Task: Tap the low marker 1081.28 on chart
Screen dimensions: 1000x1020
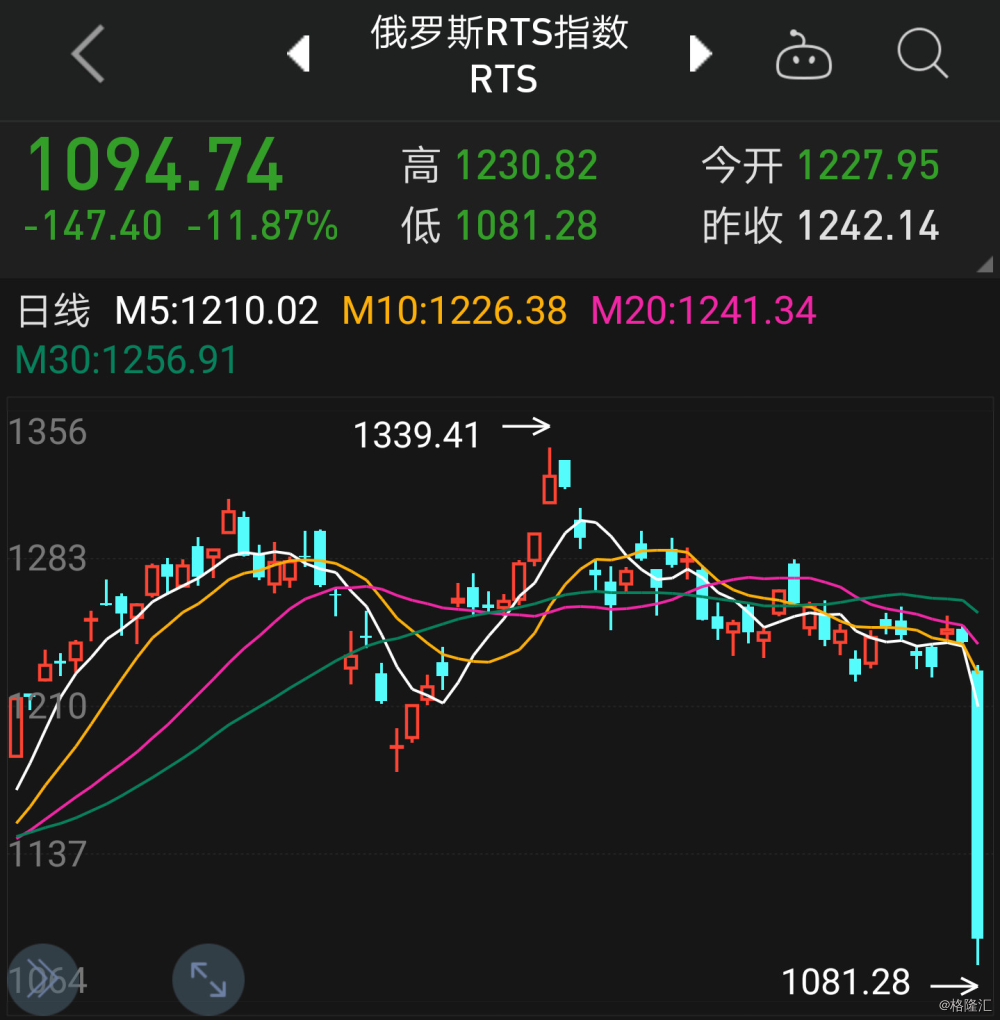Action: coord(845,981)
